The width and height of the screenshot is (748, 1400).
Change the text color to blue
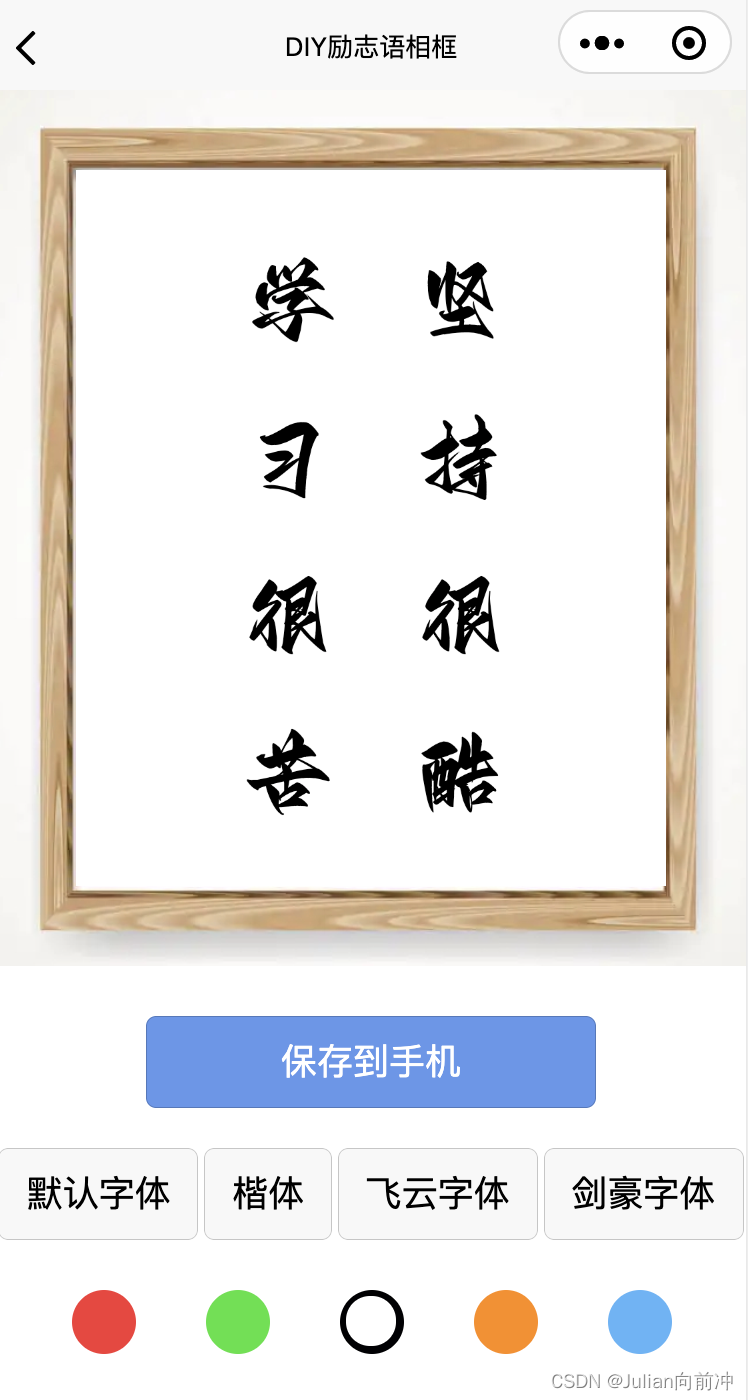pos(640,1321)
